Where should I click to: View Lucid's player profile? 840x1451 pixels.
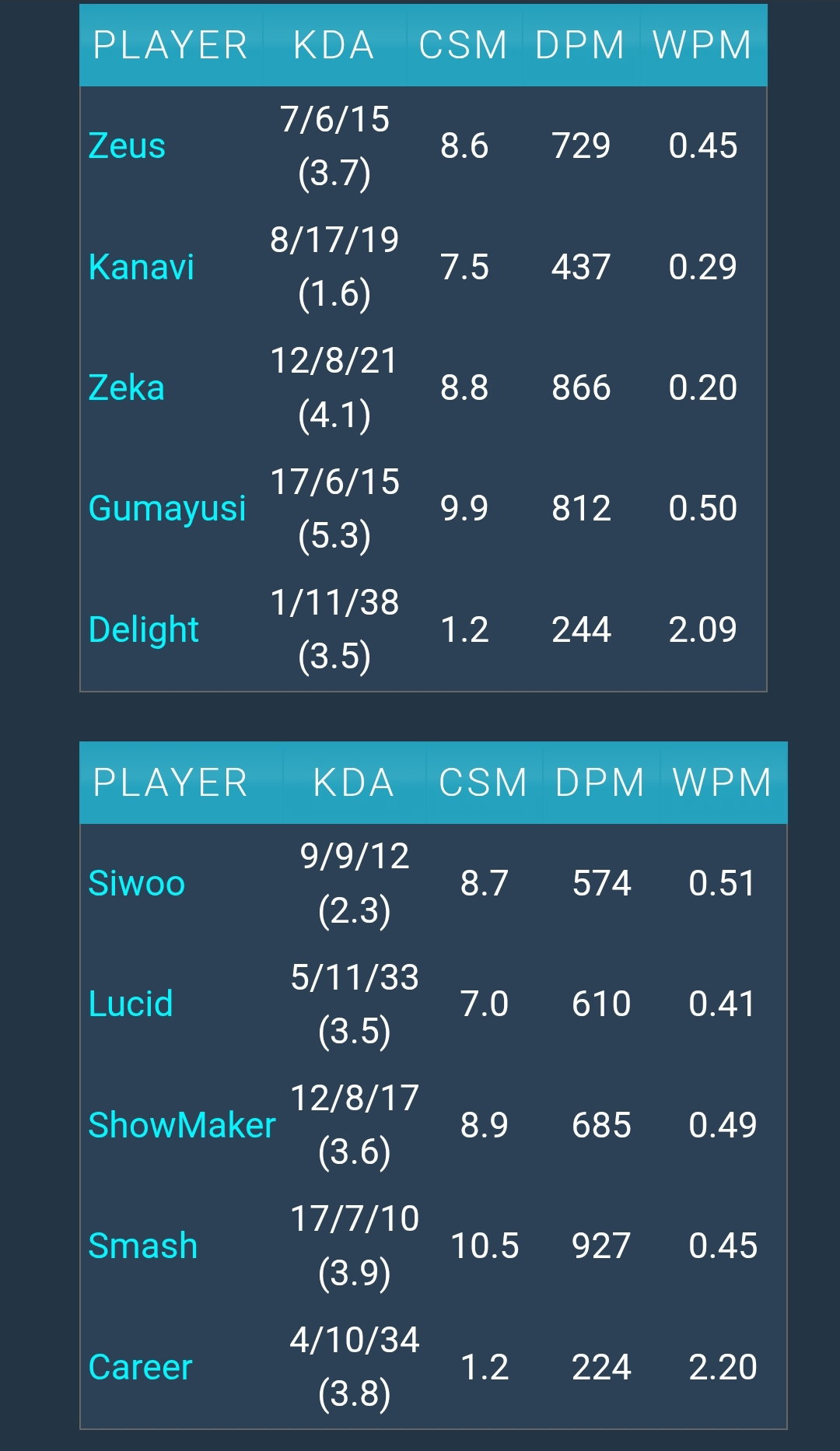131,1004
